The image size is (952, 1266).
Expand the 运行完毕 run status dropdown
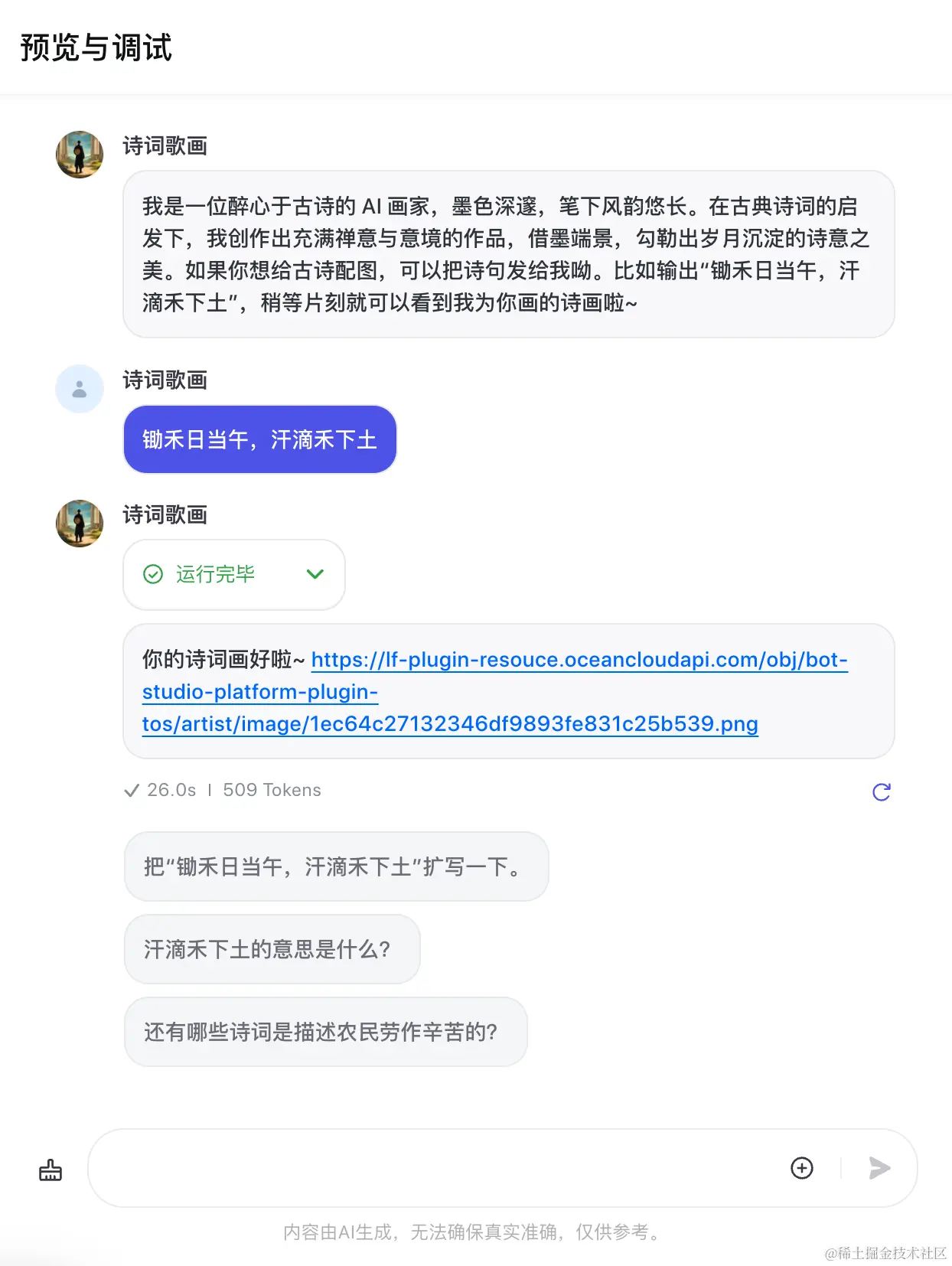click(x=315, y=574)
